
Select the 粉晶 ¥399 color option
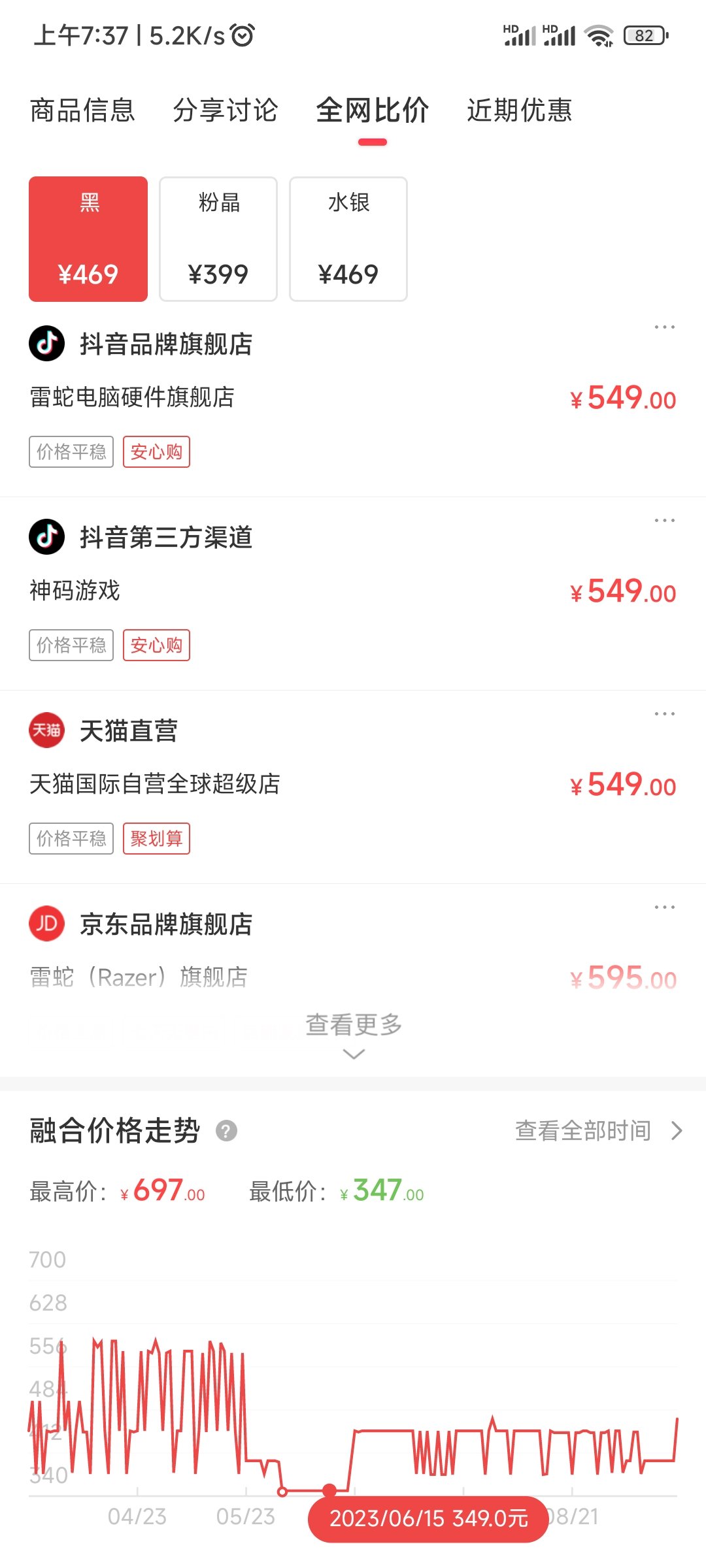click(218, 239)
